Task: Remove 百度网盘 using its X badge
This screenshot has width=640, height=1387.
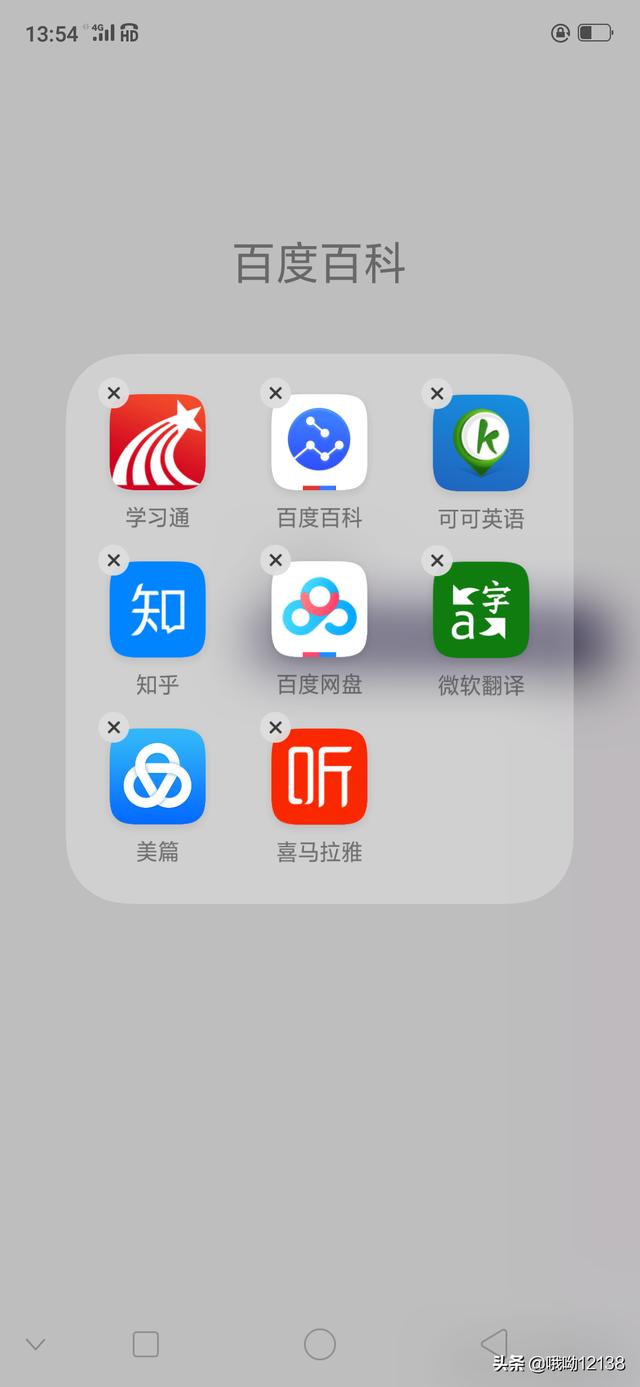Action: click(276, 560)
